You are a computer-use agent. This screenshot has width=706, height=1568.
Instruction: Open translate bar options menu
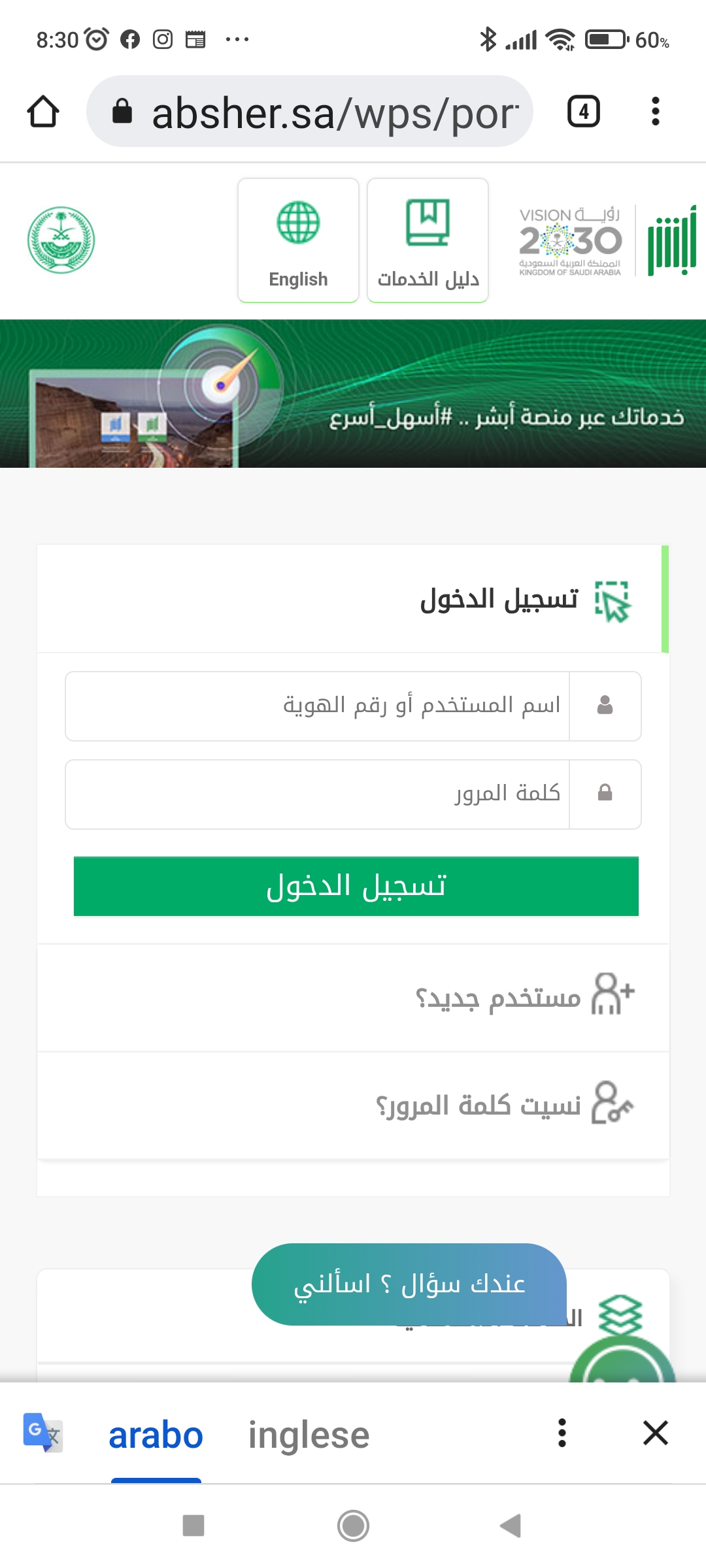click(562, 1433)
